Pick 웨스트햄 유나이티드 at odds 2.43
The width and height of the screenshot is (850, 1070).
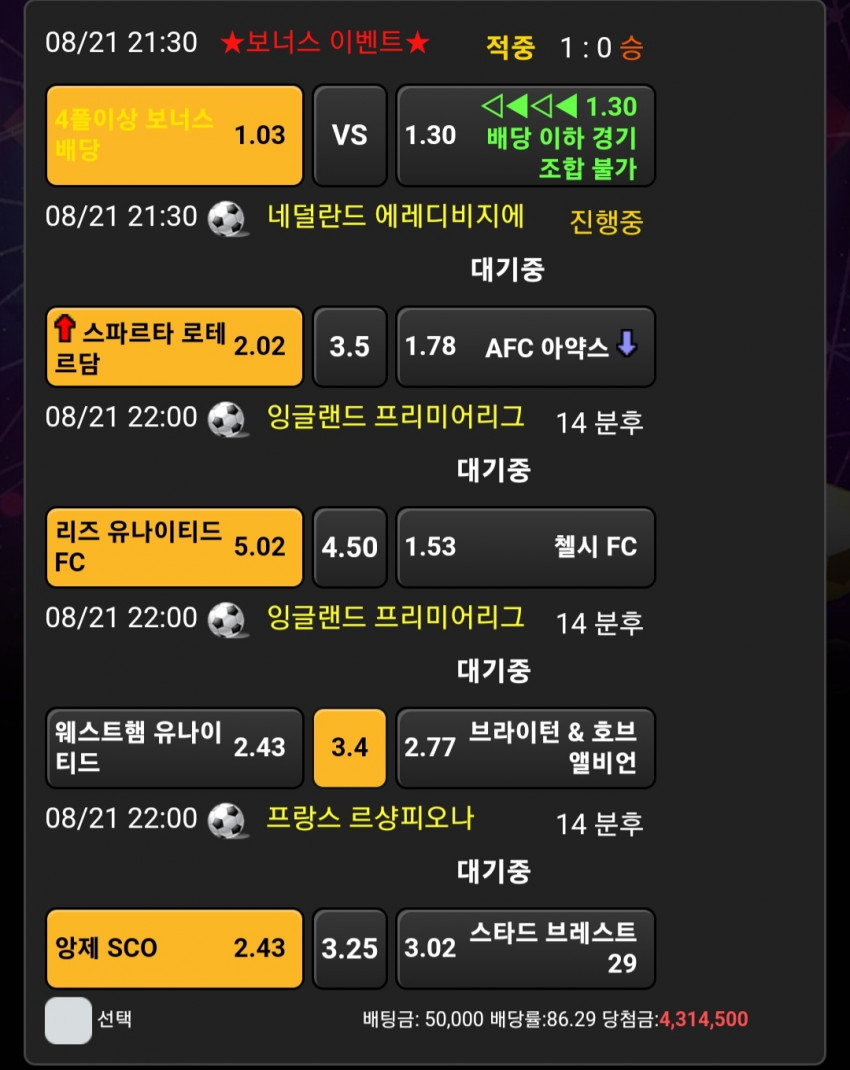point(175,748)
